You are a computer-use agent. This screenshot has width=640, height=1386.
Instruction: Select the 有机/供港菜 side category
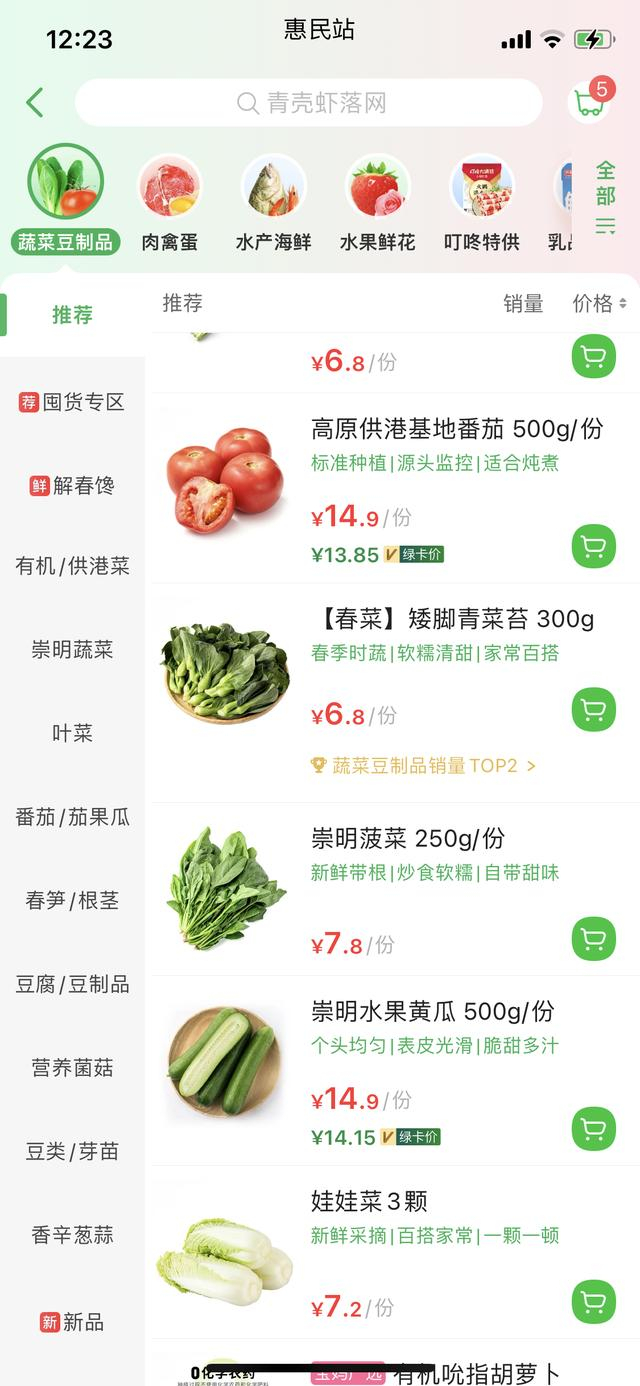coord(72,566)
